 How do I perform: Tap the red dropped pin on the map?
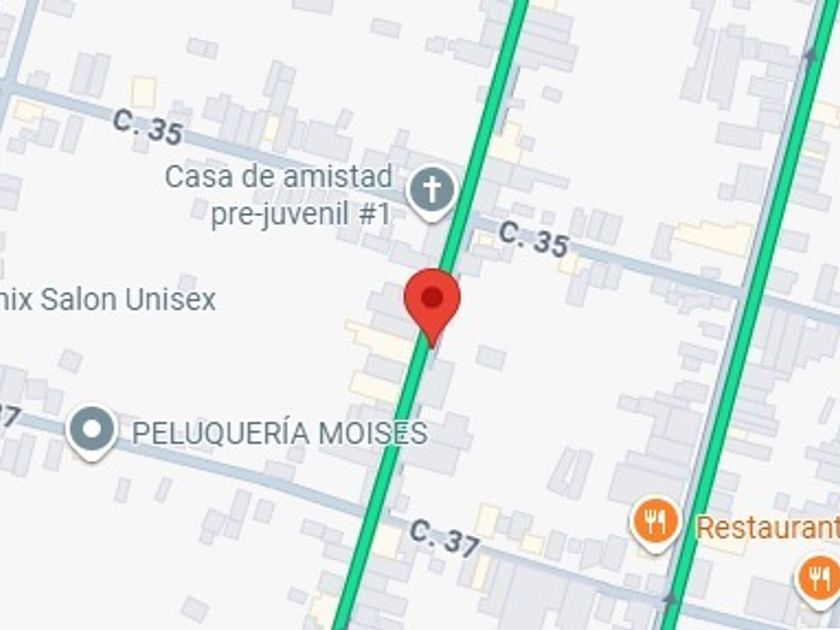(432, 300)
